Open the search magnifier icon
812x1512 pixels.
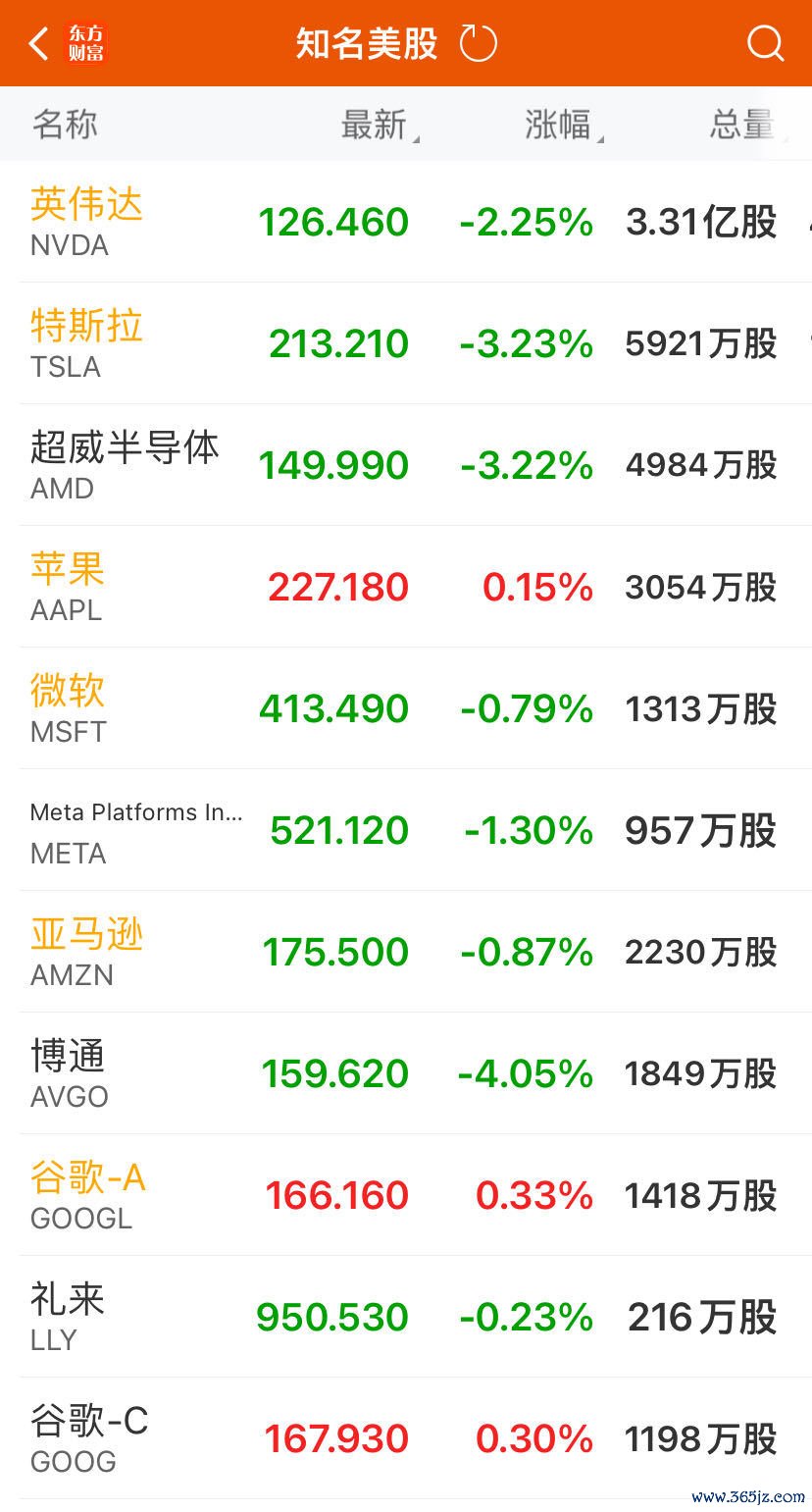pos(765,43)
